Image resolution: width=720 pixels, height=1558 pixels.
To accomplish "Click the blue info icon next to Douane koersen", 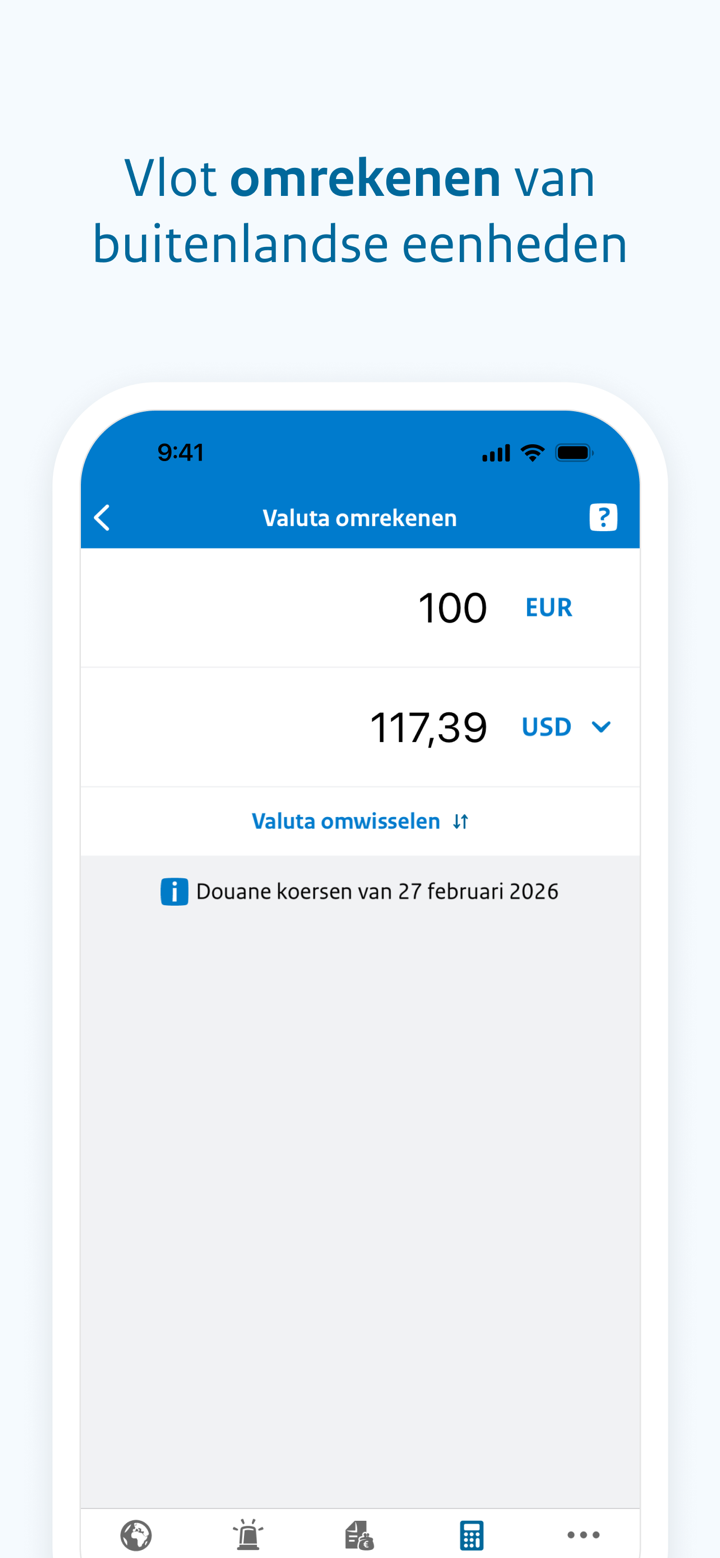I will tap(174, 890).
